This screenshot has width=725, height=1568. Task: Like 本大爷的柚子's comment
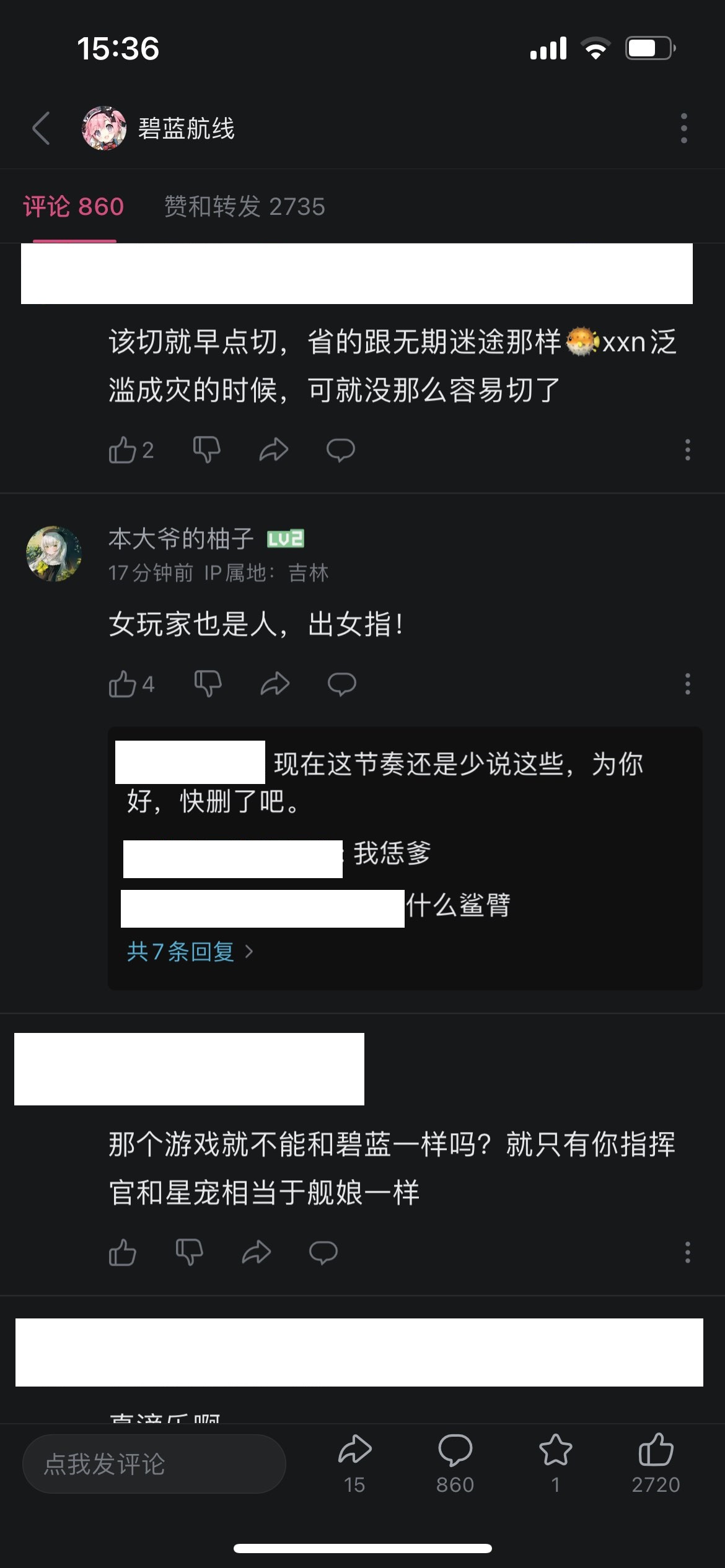pyautogui.click(x=123, y=684)
